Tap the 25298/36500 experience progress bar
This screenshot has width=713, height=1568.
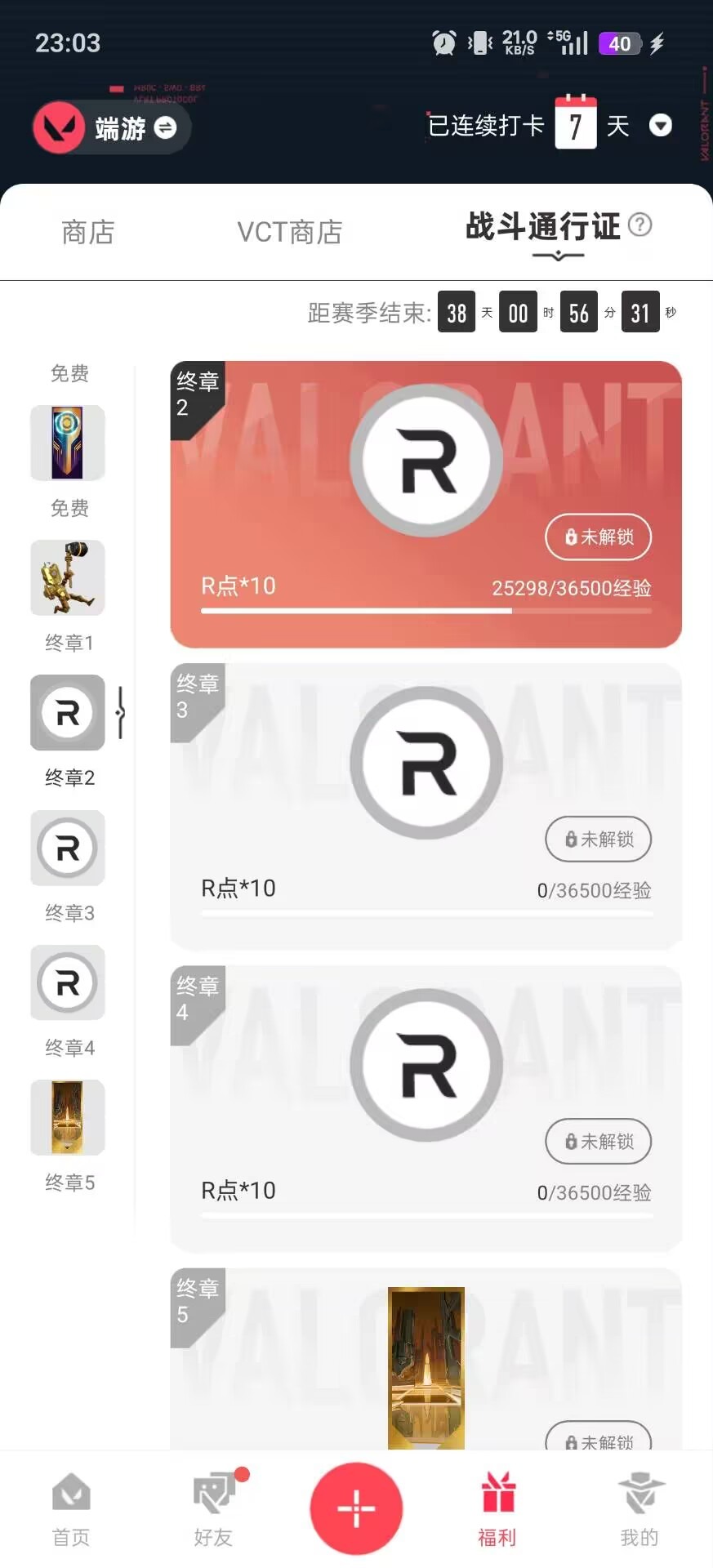[x=425, y=610]
